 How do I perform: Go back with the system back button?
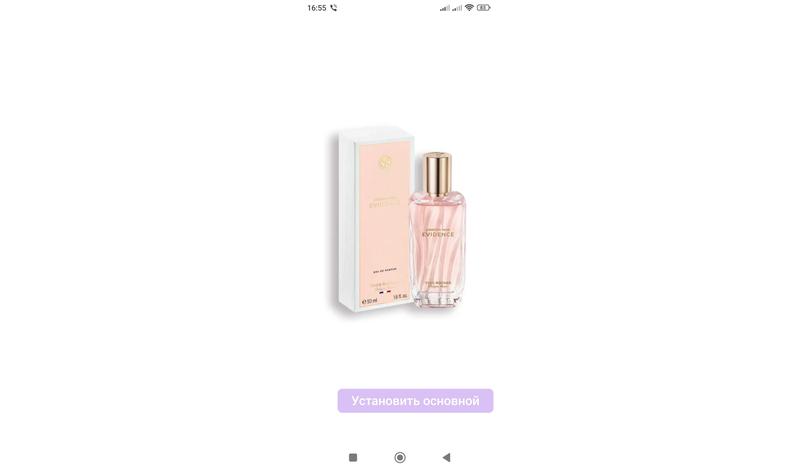coord(446,457)
